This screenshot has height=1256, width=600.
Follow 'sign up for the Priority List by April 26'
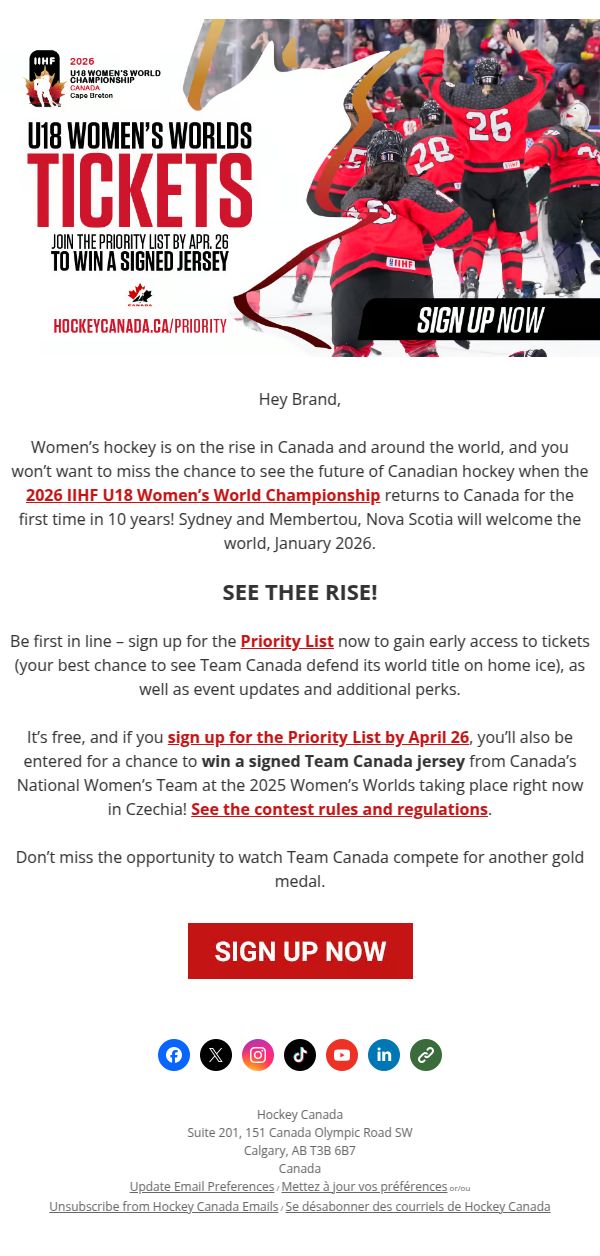pos(318,737)
